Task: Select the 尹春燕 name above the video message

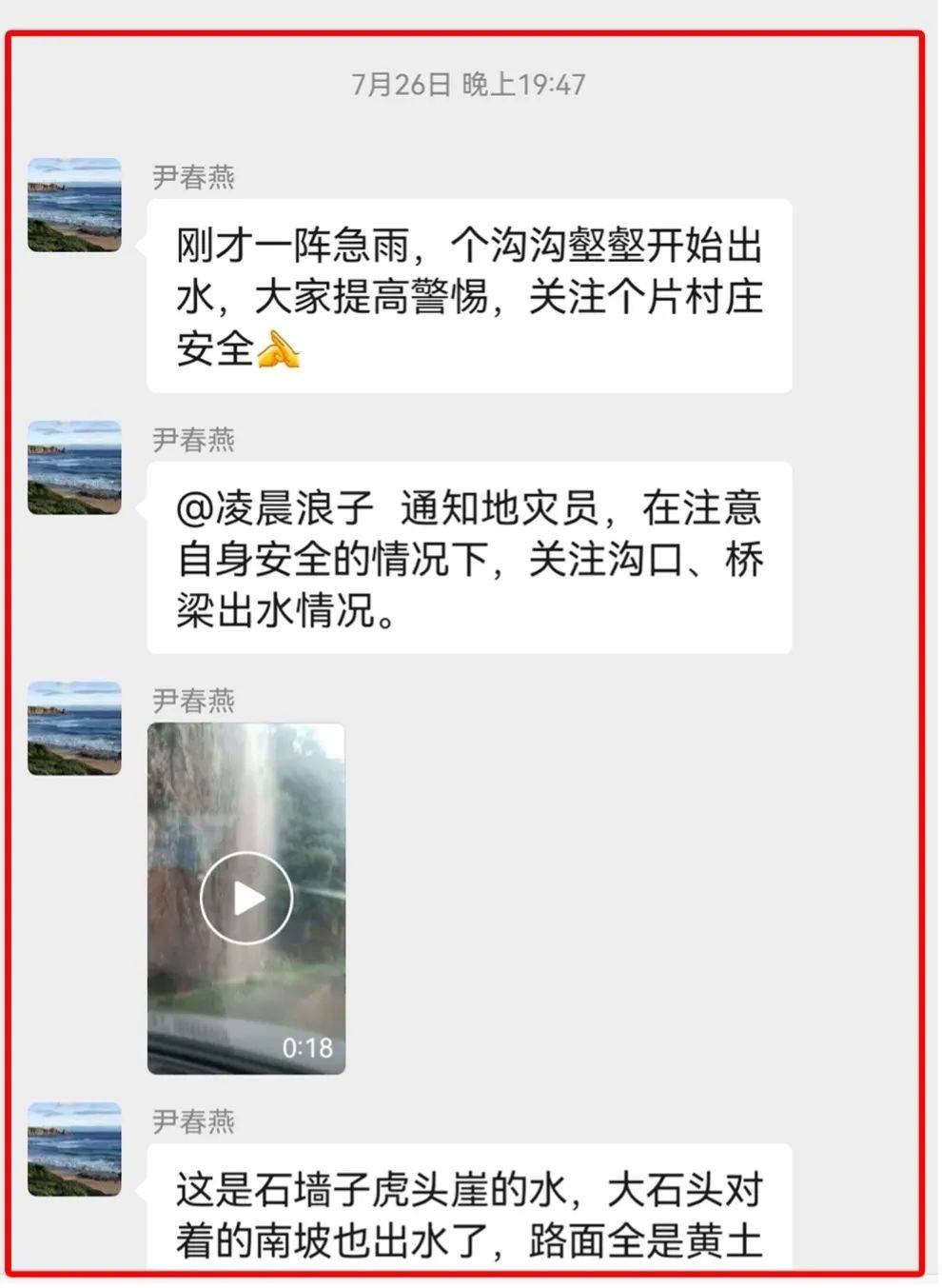Action: (x=195, y=702)
